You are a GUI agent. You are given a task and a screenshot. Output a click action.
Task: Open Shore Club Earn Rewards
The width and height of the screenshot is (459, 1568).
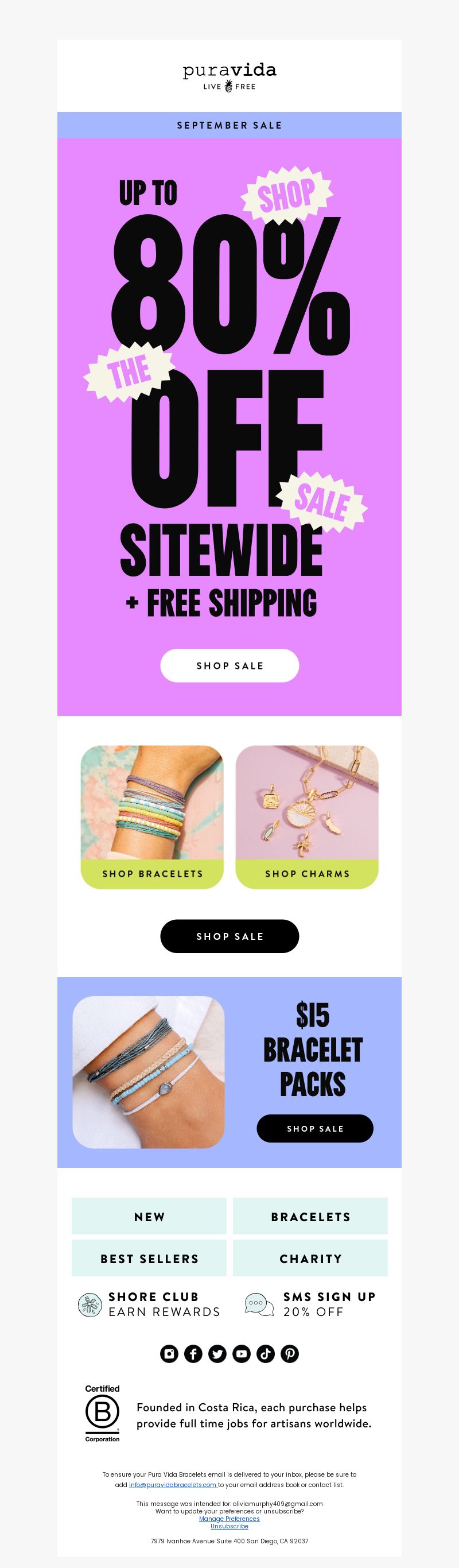pos(150,1304)
